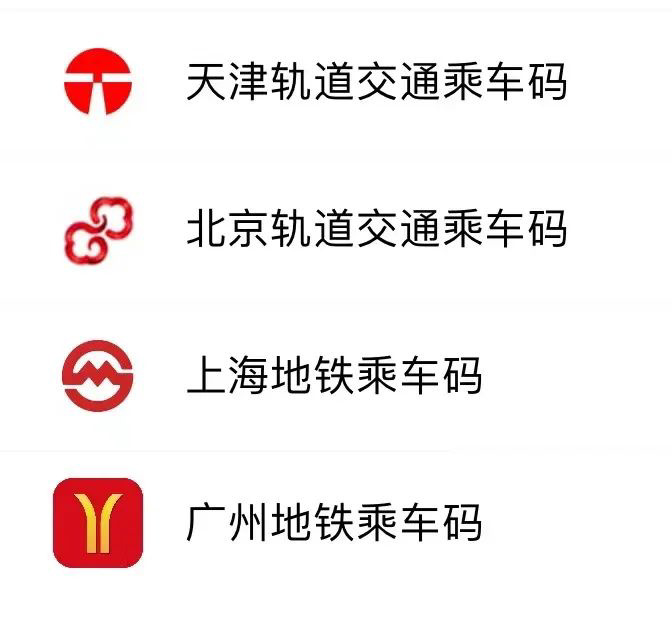Open 天津轨道交通乘车码

pos(376,82)
